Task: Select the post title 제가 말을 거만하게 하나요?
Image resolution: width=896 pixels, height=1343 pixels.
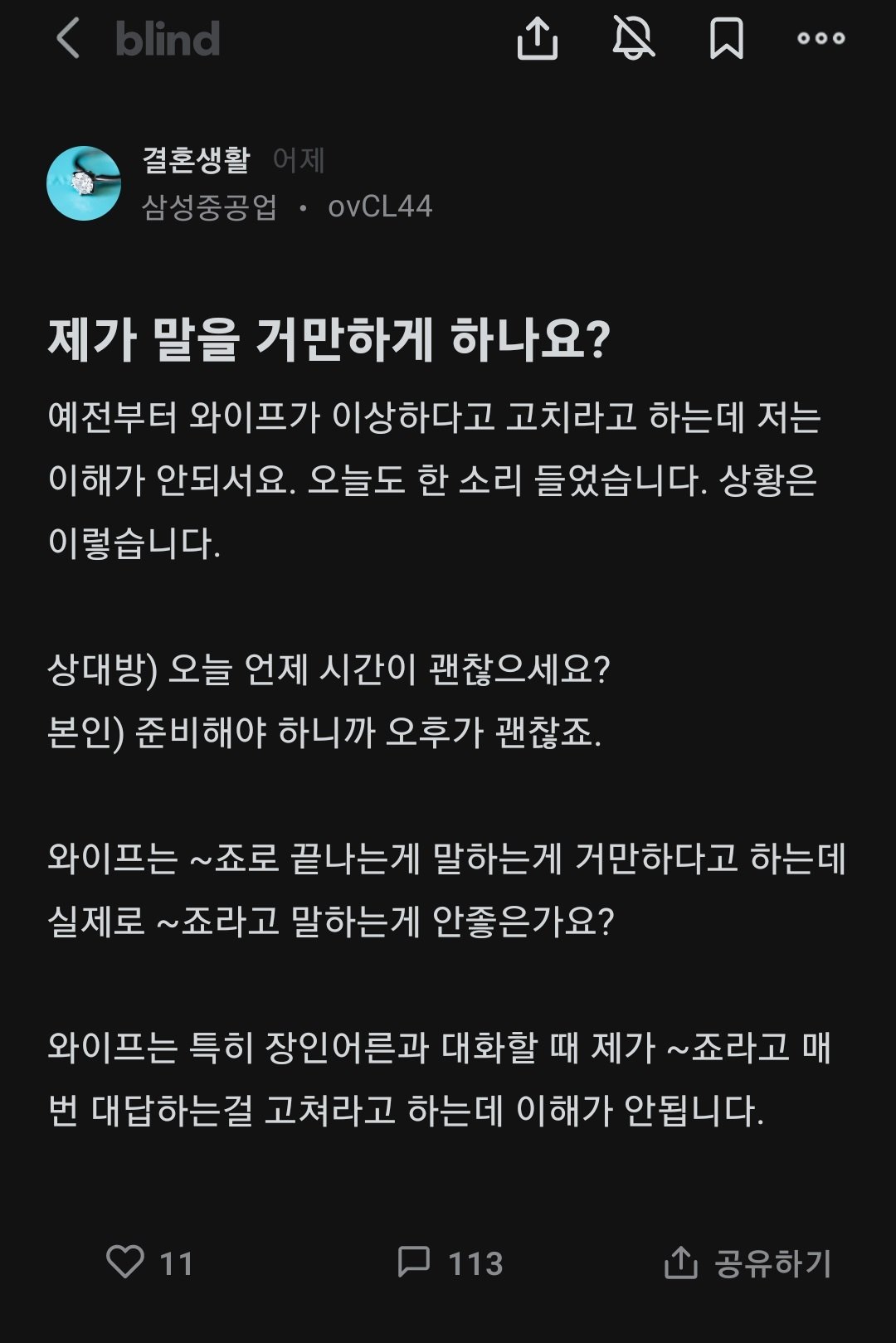Action: pos(332,337)
